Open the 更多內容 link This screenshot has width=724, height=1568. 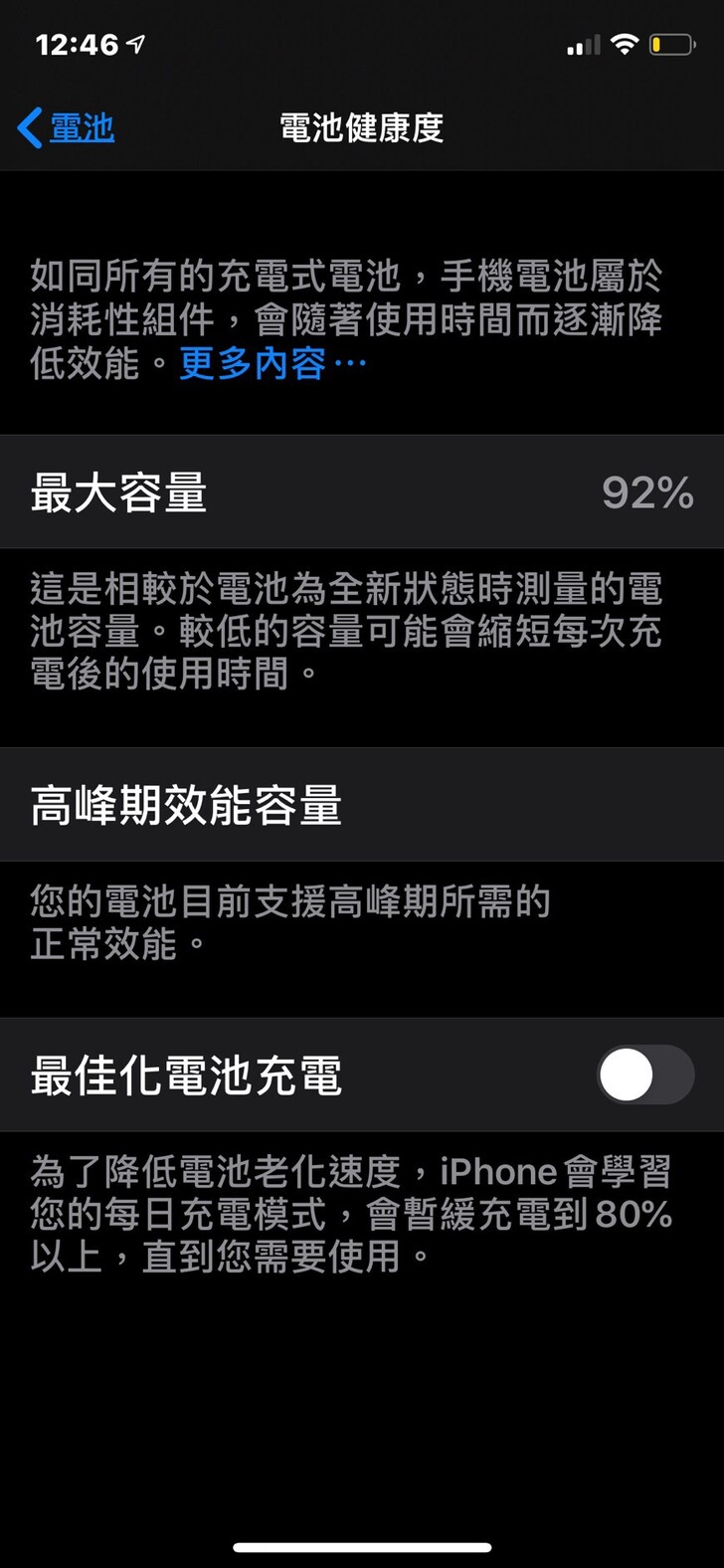(x=272, y=364)
